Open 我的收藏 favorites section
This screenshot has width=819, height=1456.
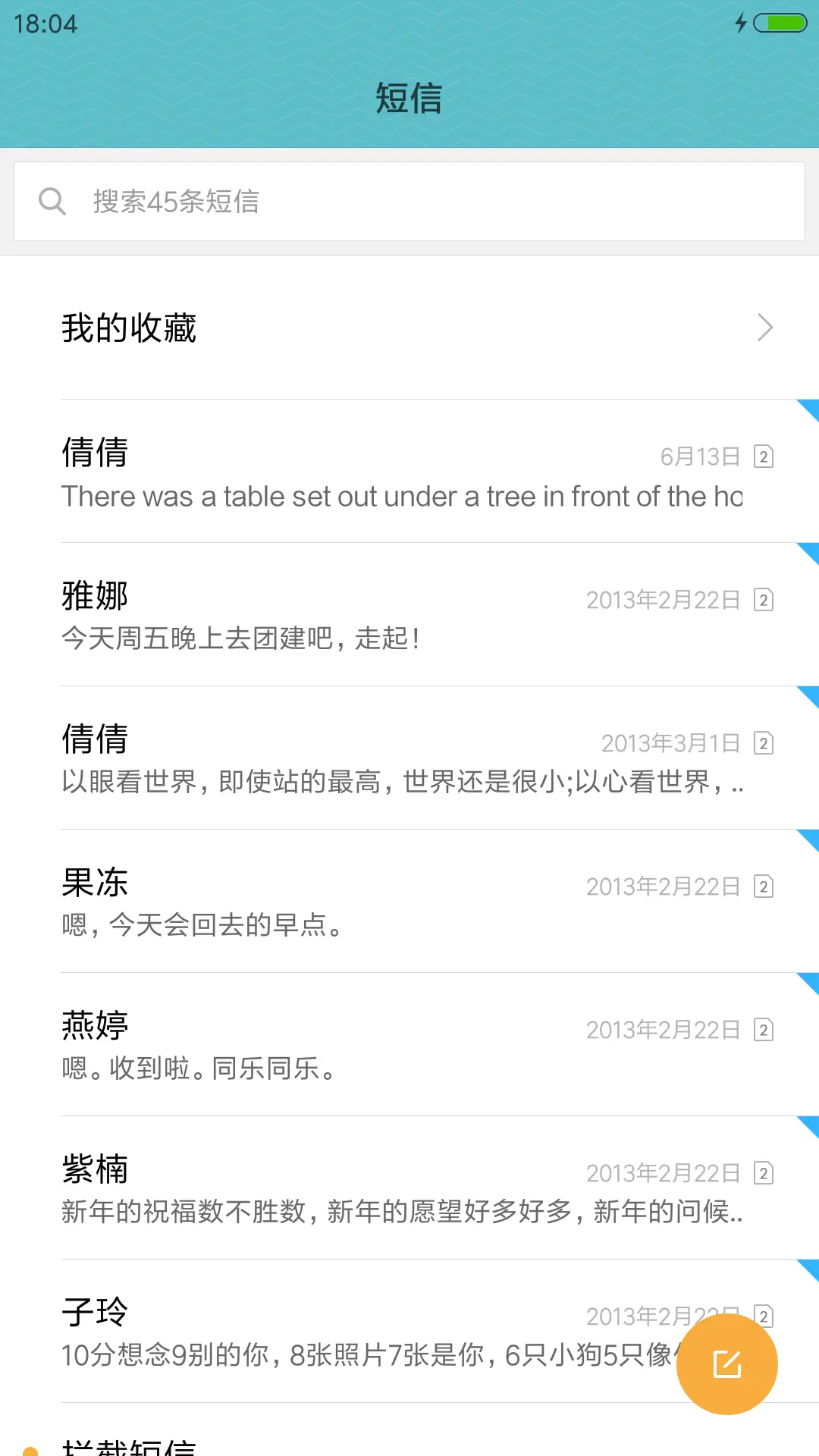point(129,328)
